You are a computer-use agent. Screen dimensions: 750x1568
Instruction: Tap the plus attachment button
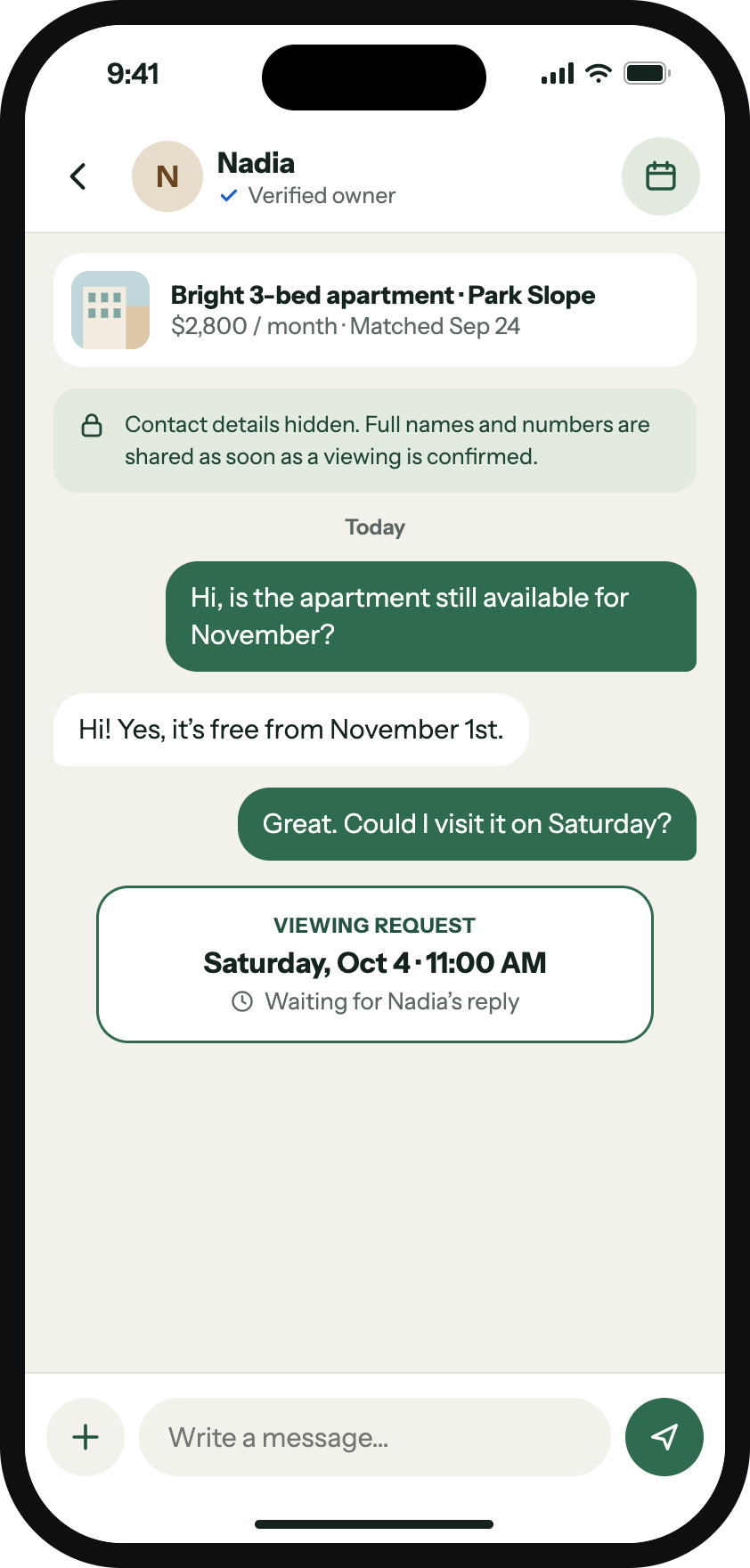pyautogui.click(x=86, y=1437)
